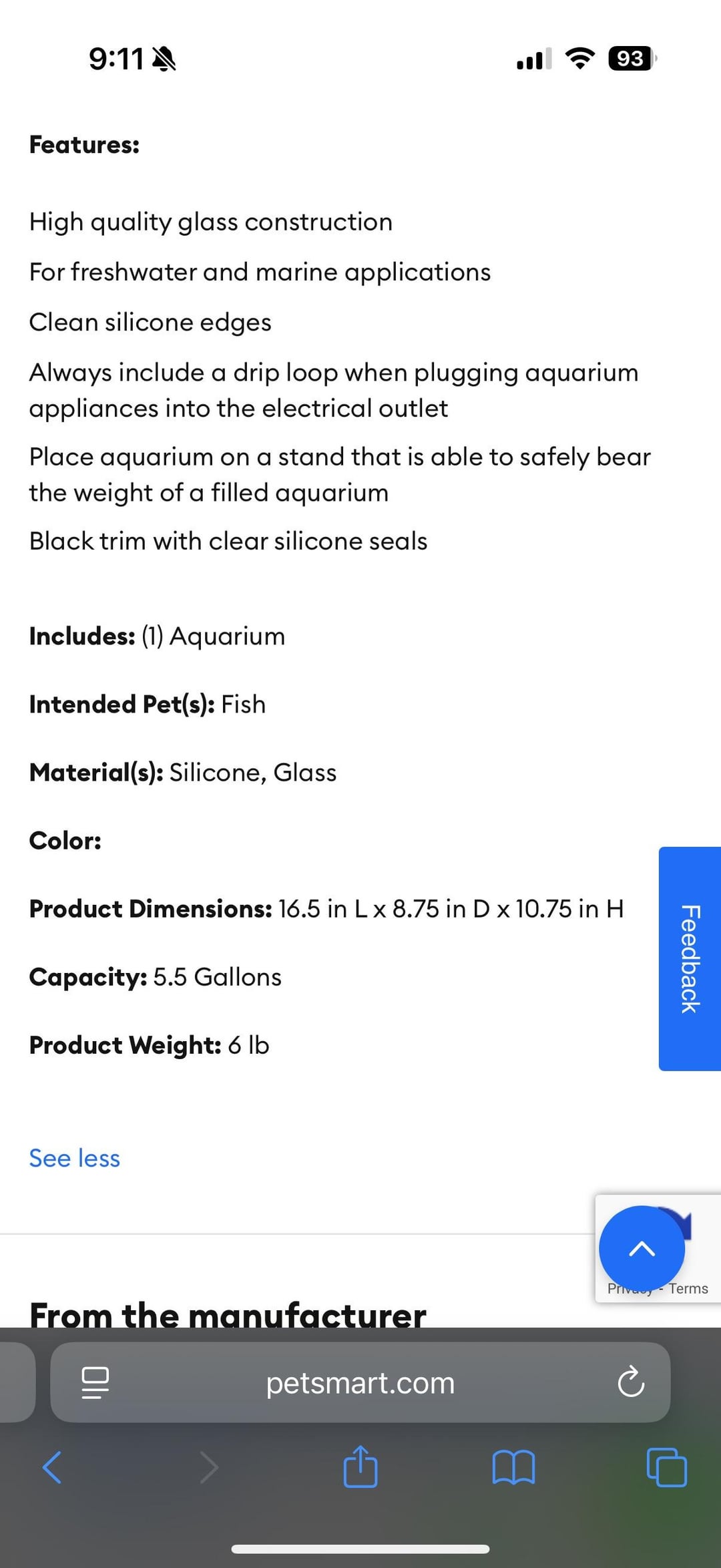Image resolution: width=721 pixels, height=1568 pixels.
Task: Show all open tabs
Action: point(667,1467)
